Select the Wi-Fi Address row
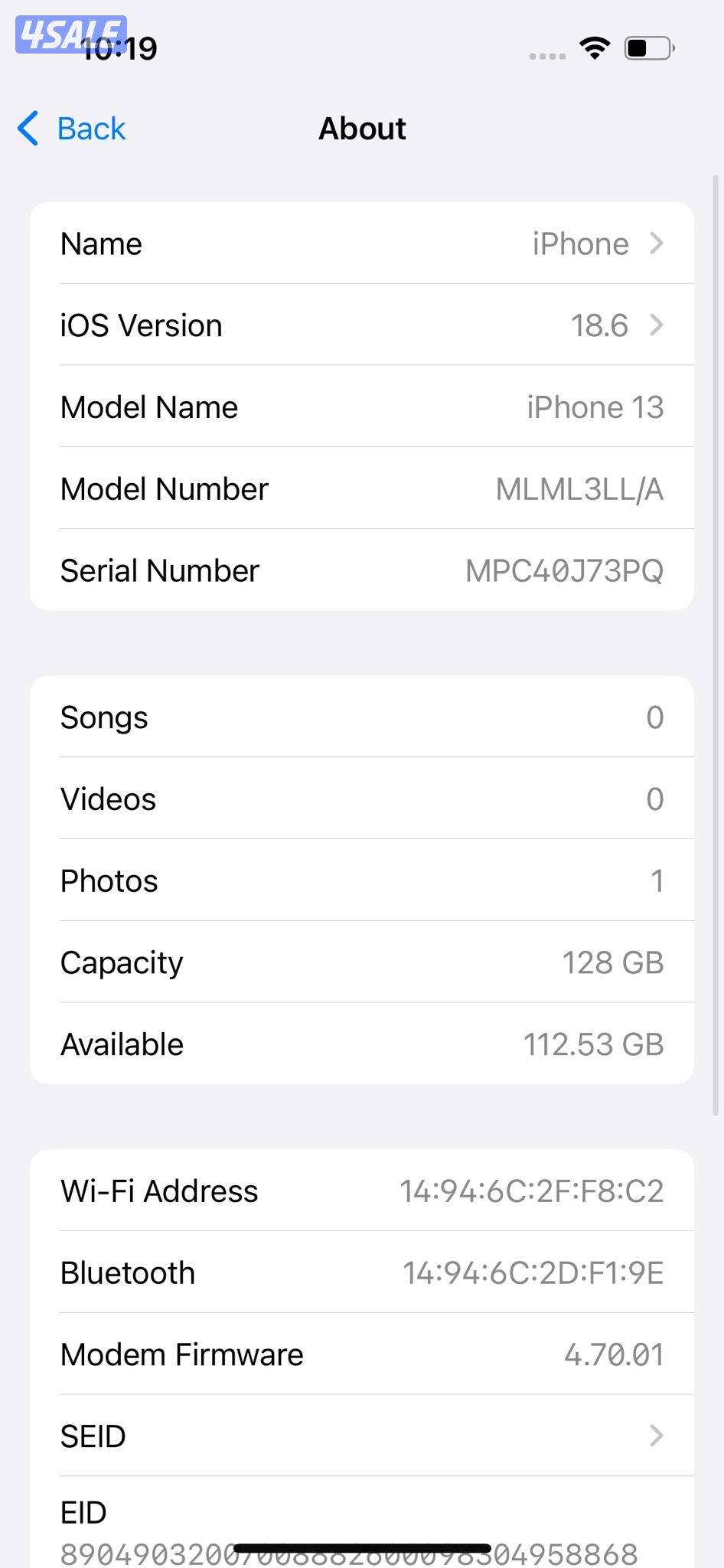The width and height of the screenshot is (724, 1568). pos(362,1191)
